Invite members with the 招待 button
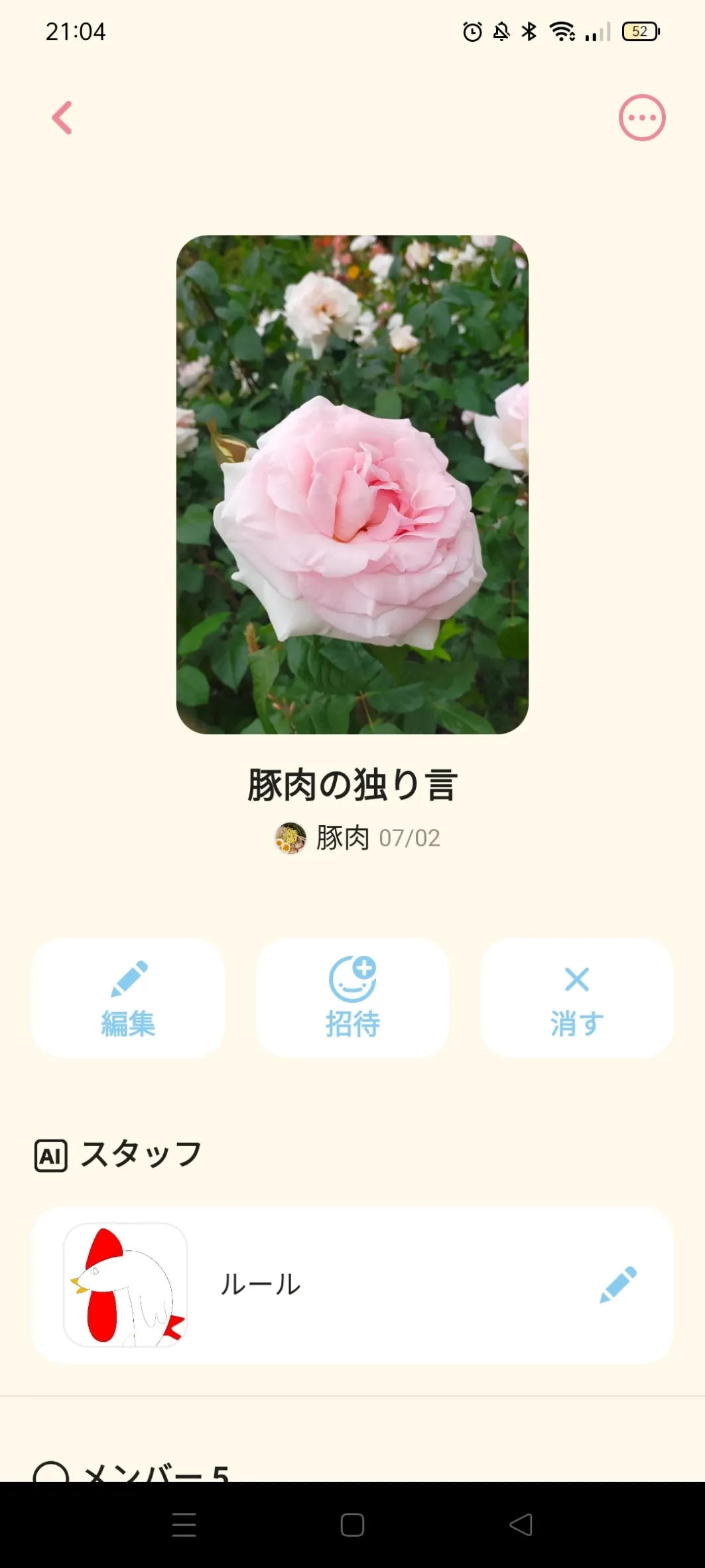Screen dimensions: 705x1568 [352, 997]
